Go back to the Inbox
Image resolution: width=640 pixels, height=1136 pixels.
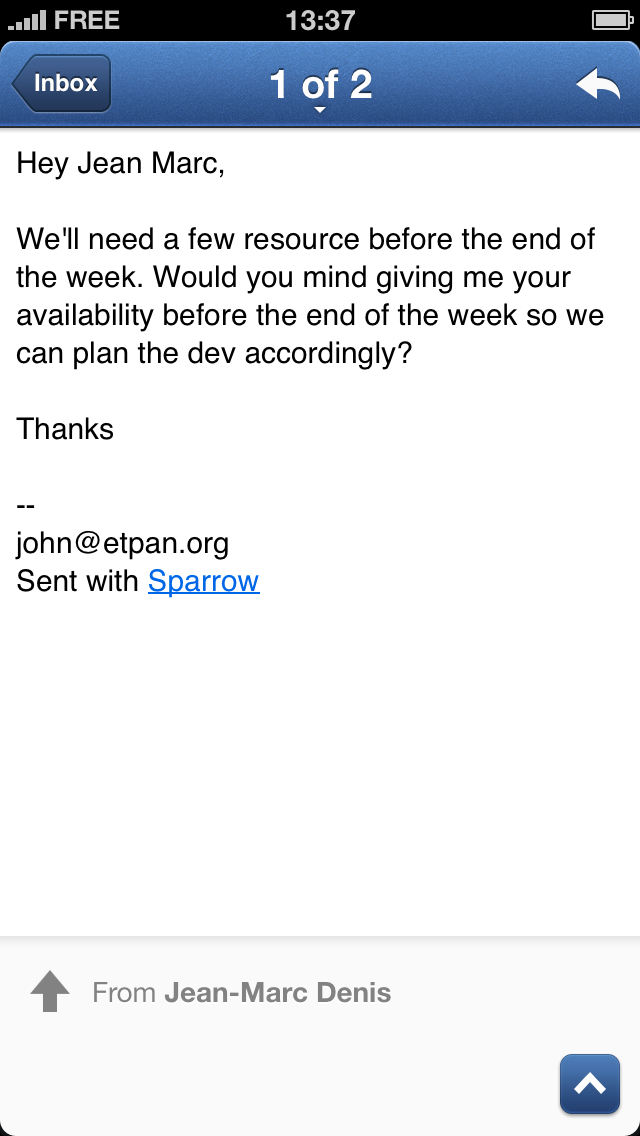pos(62,84)
